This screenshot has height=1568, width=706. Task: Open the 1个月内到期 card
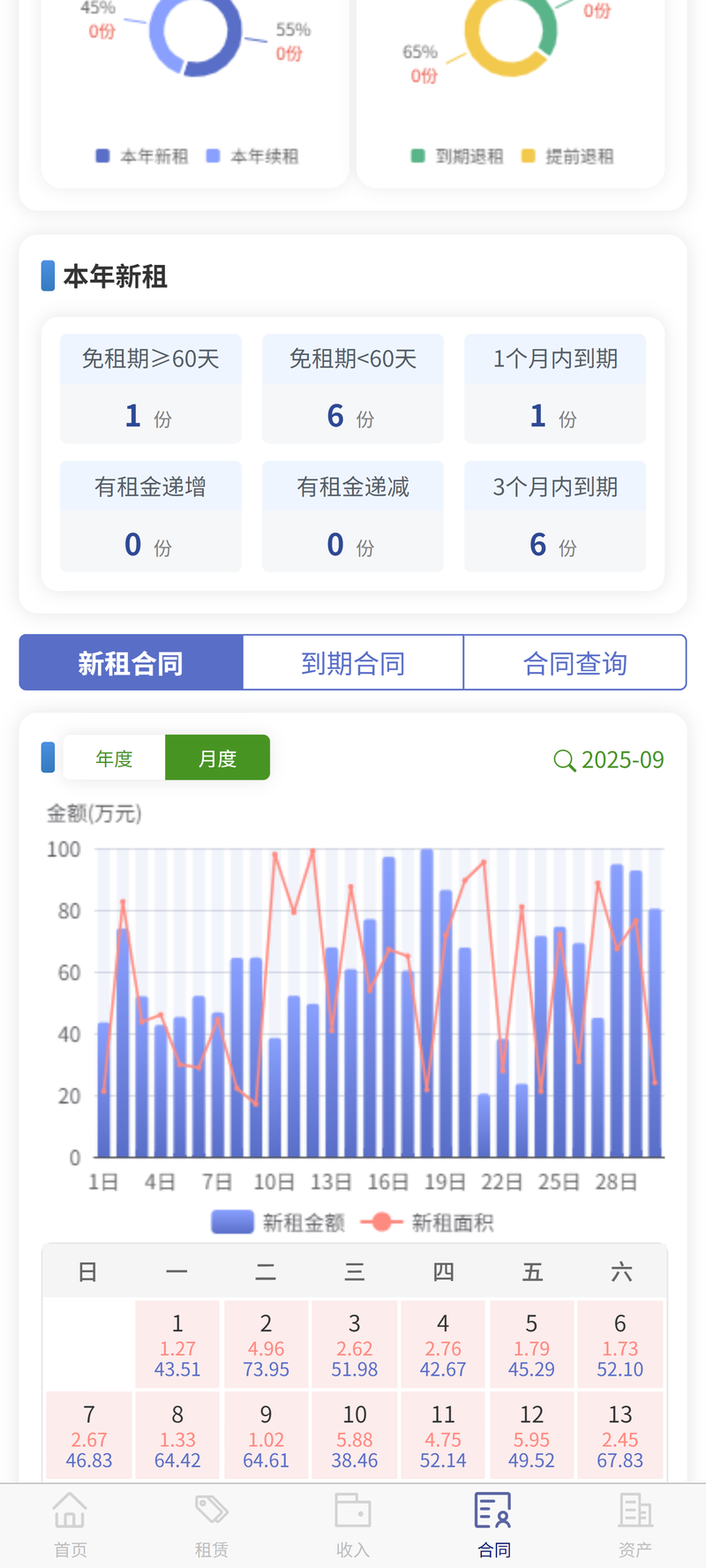point(555,388)
